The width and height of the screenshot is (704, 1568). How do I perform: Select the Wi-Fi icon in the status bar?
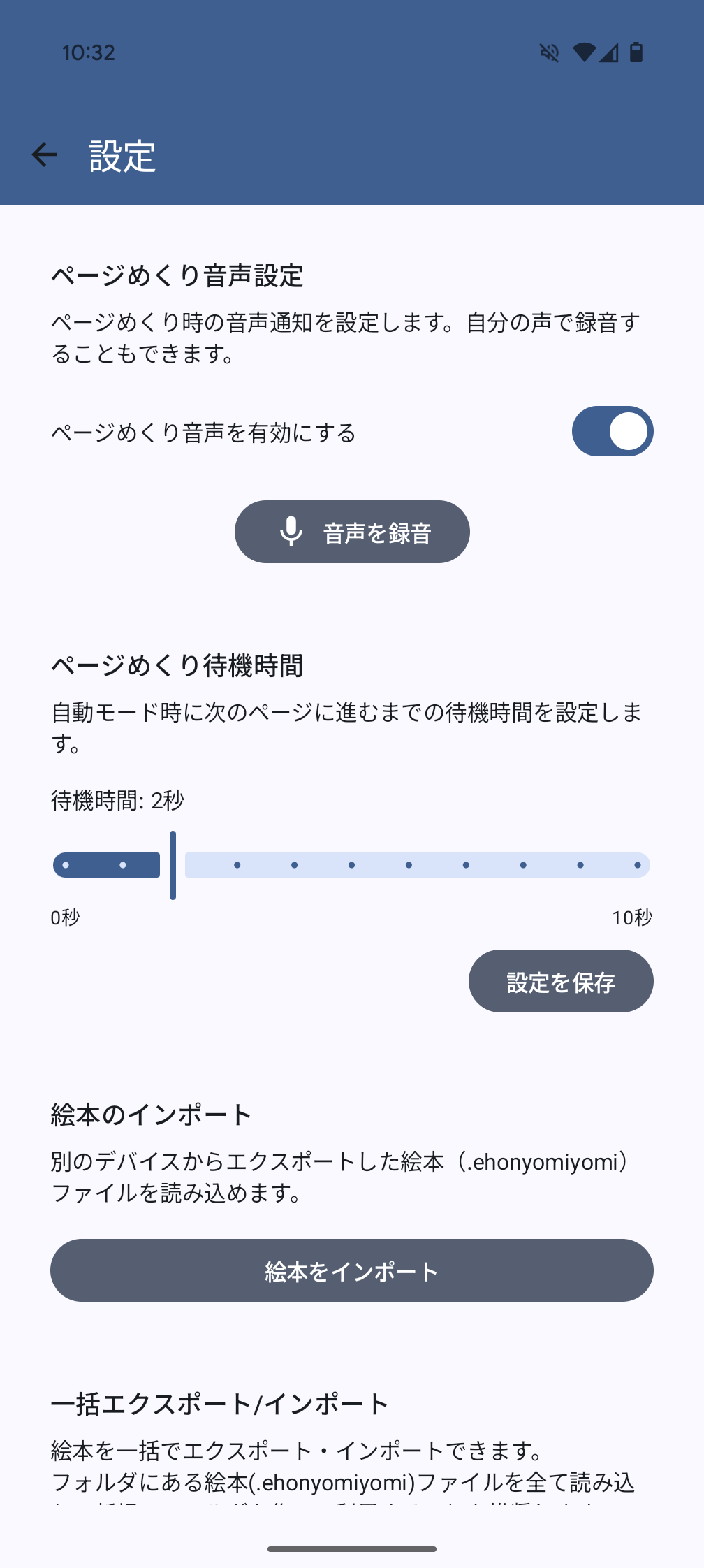[x=585, y=53]
